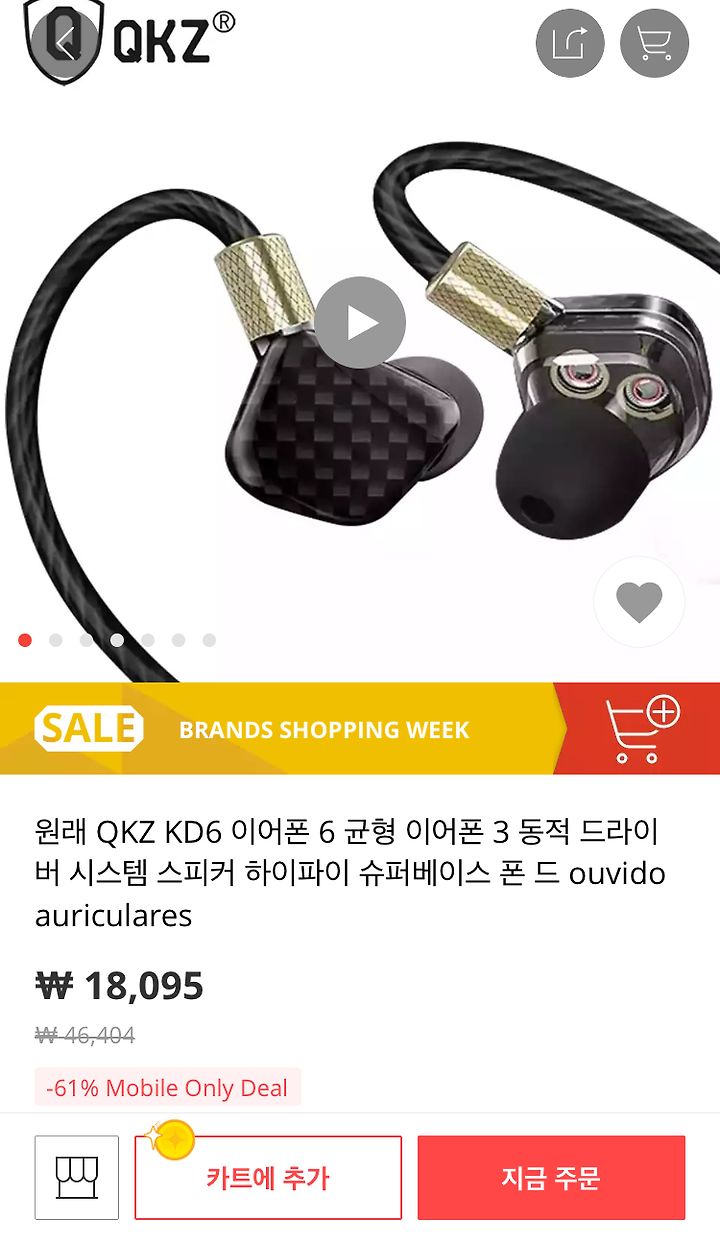Viewport: 720px width, 1243px height.
Task: Play the product video
Action: [x=360, y=323]
